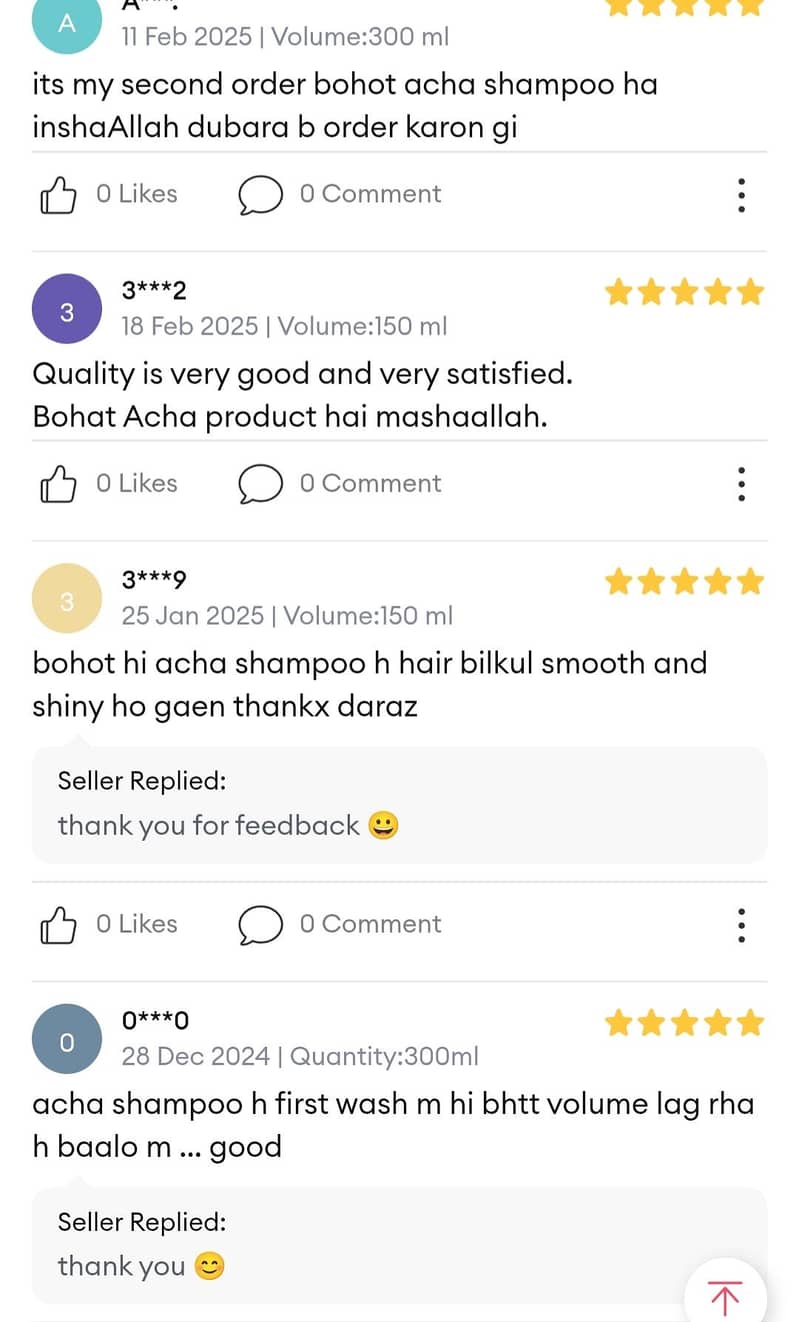This screenshot has height=1322, width=799.
Task: Open overflow menu on 11 Feb 2025 review
Action: click(741, 195)
